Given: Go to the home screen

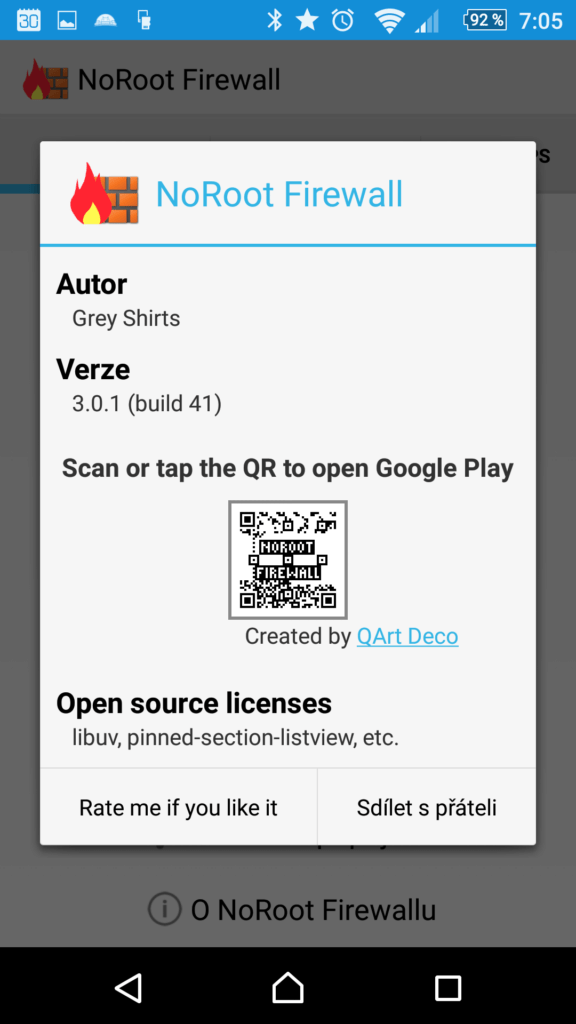Looking at the screenshot, I should click(288, 987).
